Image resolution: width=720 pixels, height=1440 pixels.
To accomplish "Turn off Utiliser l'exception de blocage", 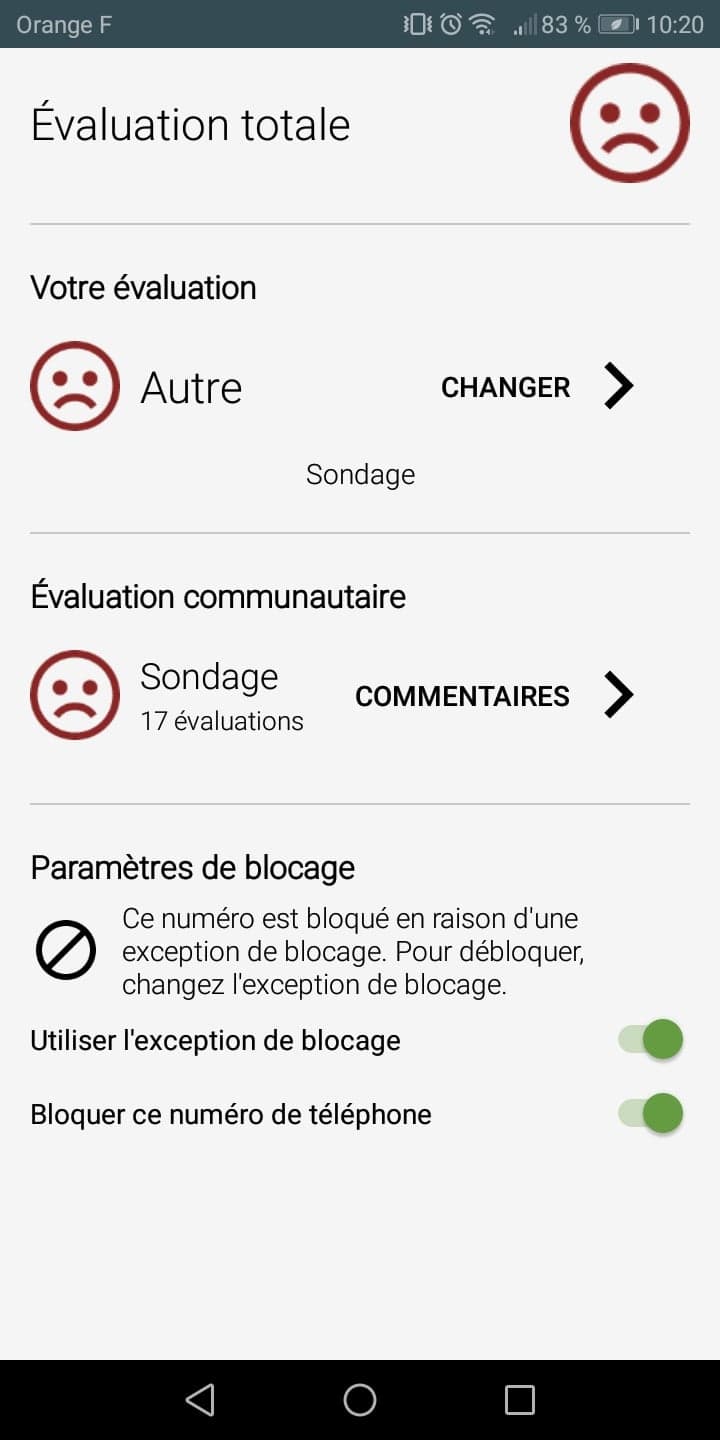I will (651, 1040).
